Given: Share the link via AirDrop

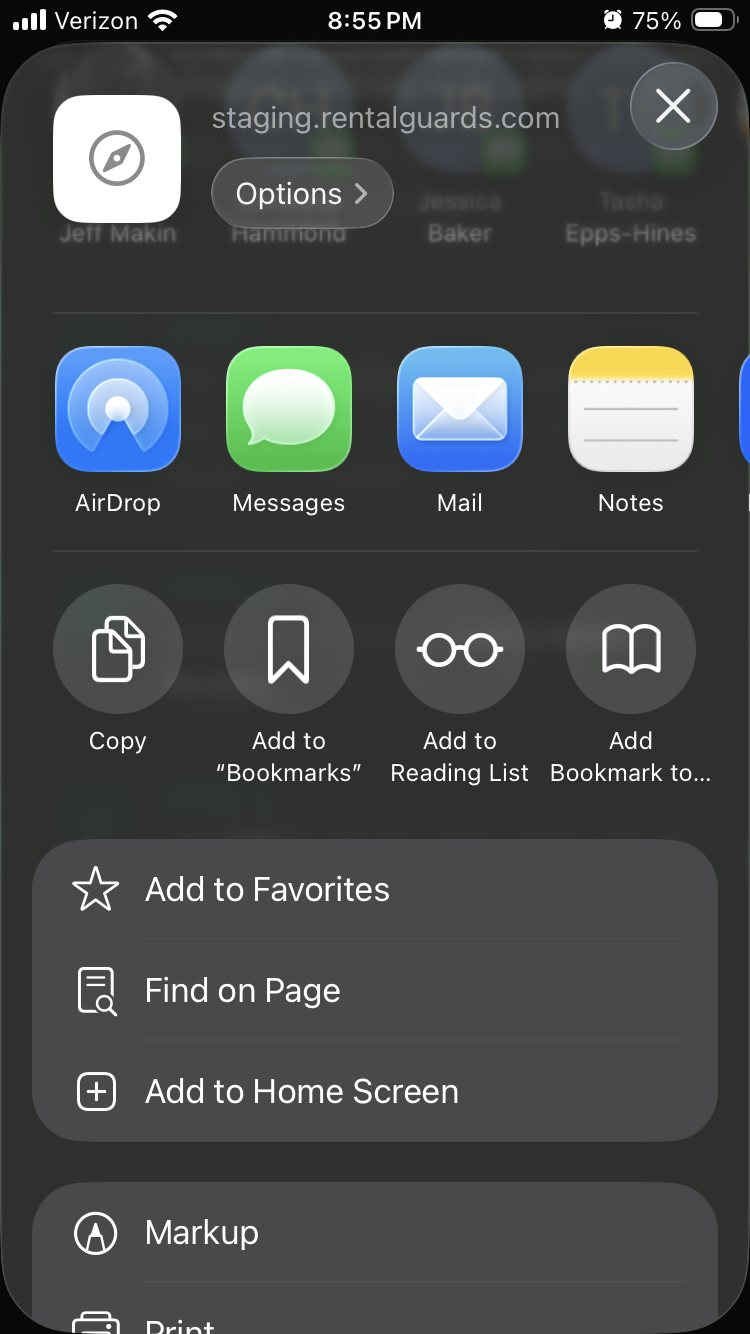Looking at the screenshot, I should [x=117, y=409].
